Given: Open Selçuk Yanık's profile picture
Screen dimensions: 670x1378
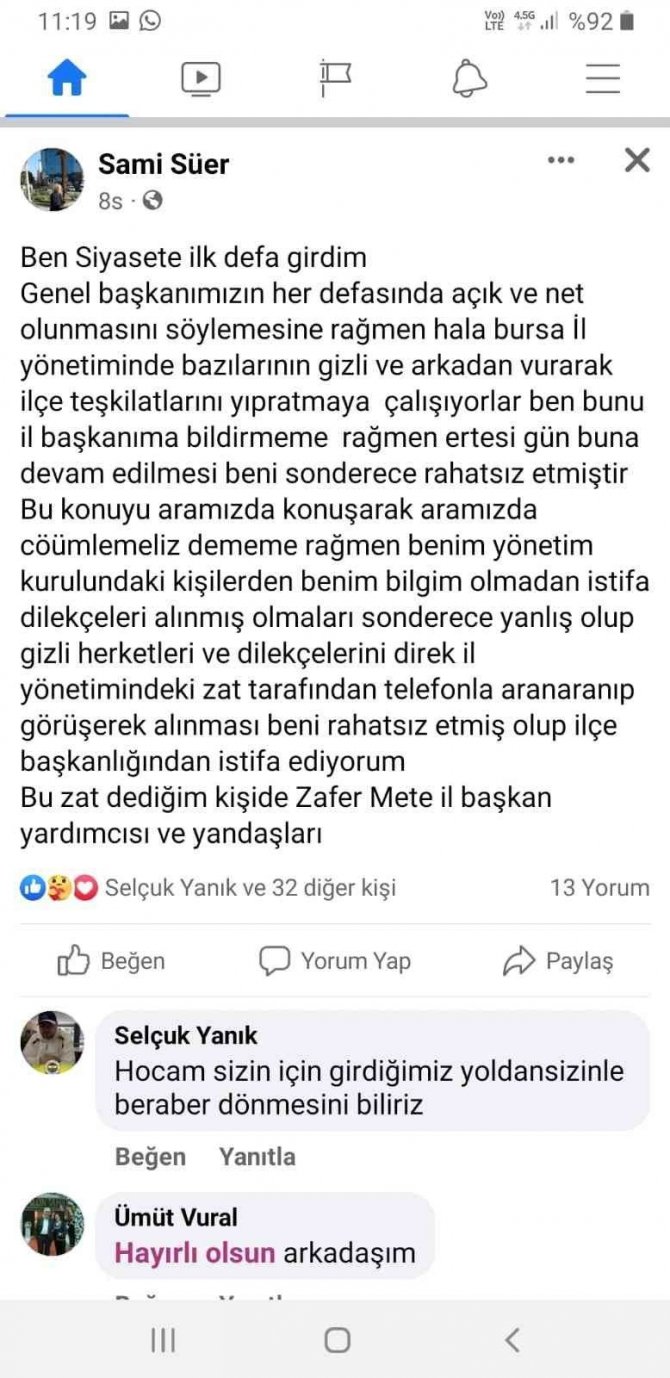Looking at the screenshot, I should pyautogui.click(x=53, y=1043).
